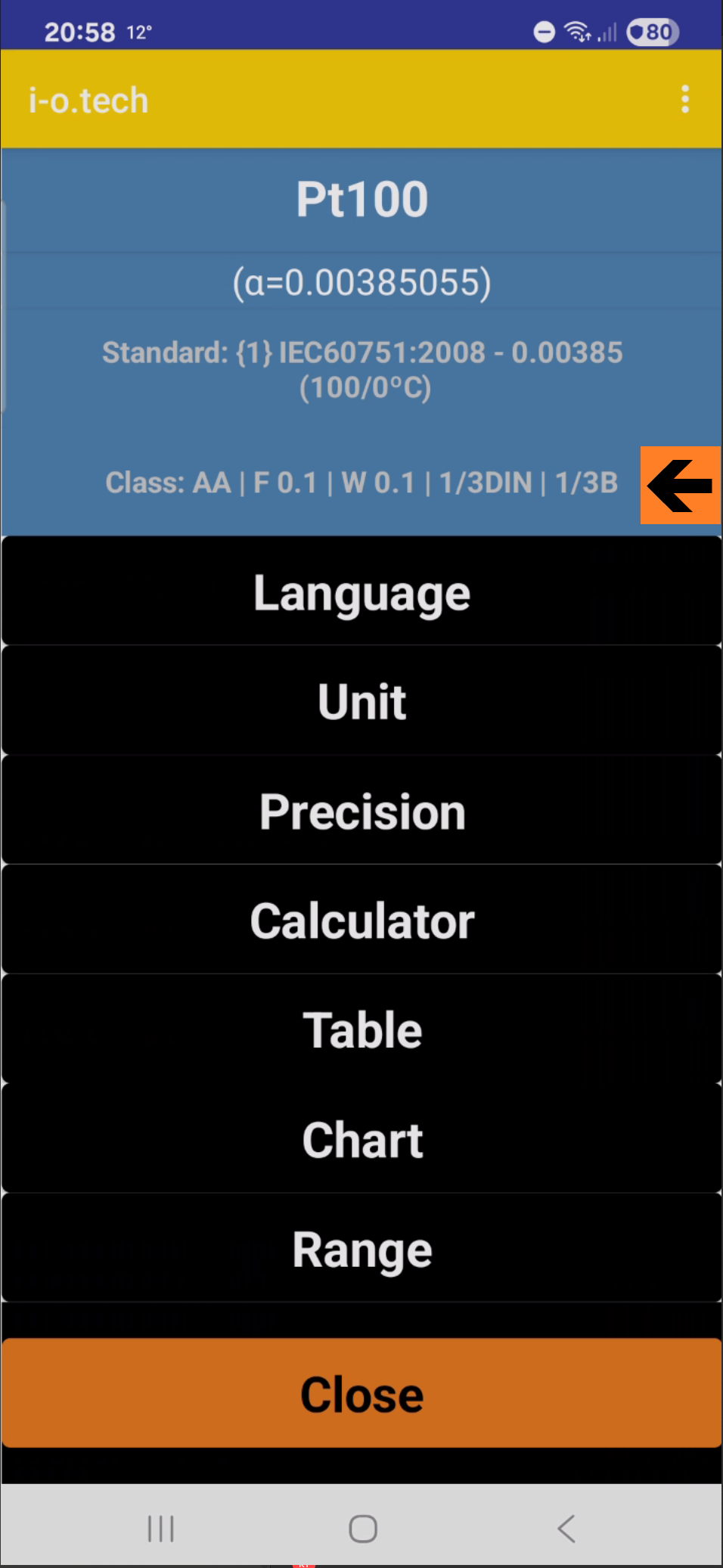
Task: Tap the orange back arrow icon
Action: coord(680,485)
